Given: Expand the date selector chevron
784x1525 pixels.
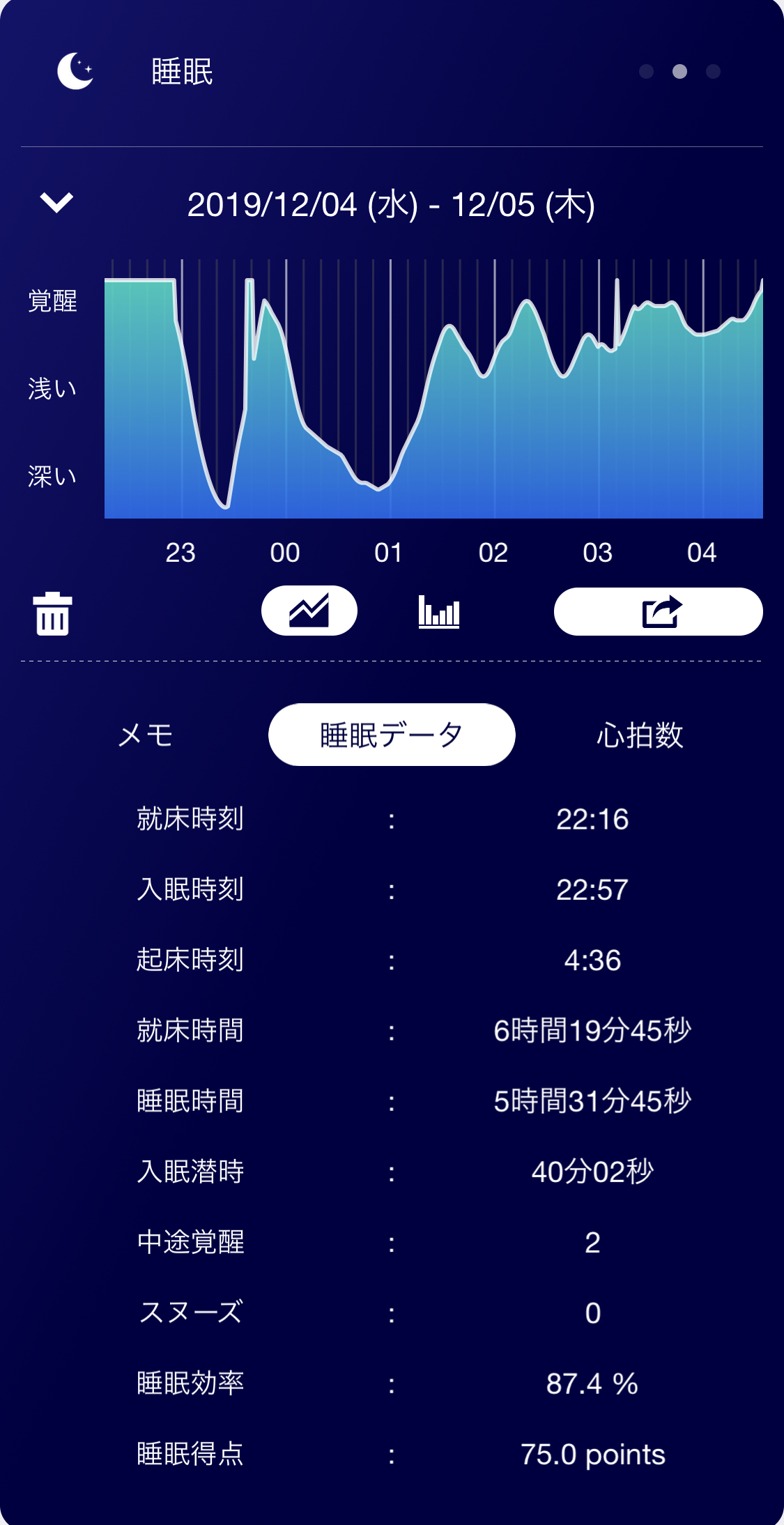Looking at the screenshot, I should 56,202.
